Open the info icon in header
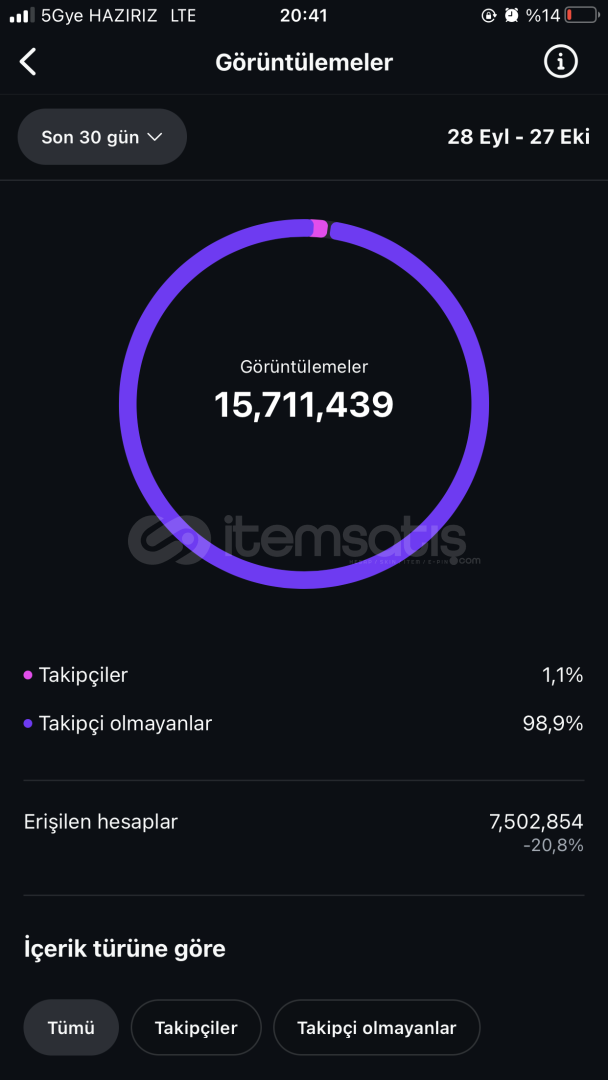608x1080 pixels. point(560,62)
